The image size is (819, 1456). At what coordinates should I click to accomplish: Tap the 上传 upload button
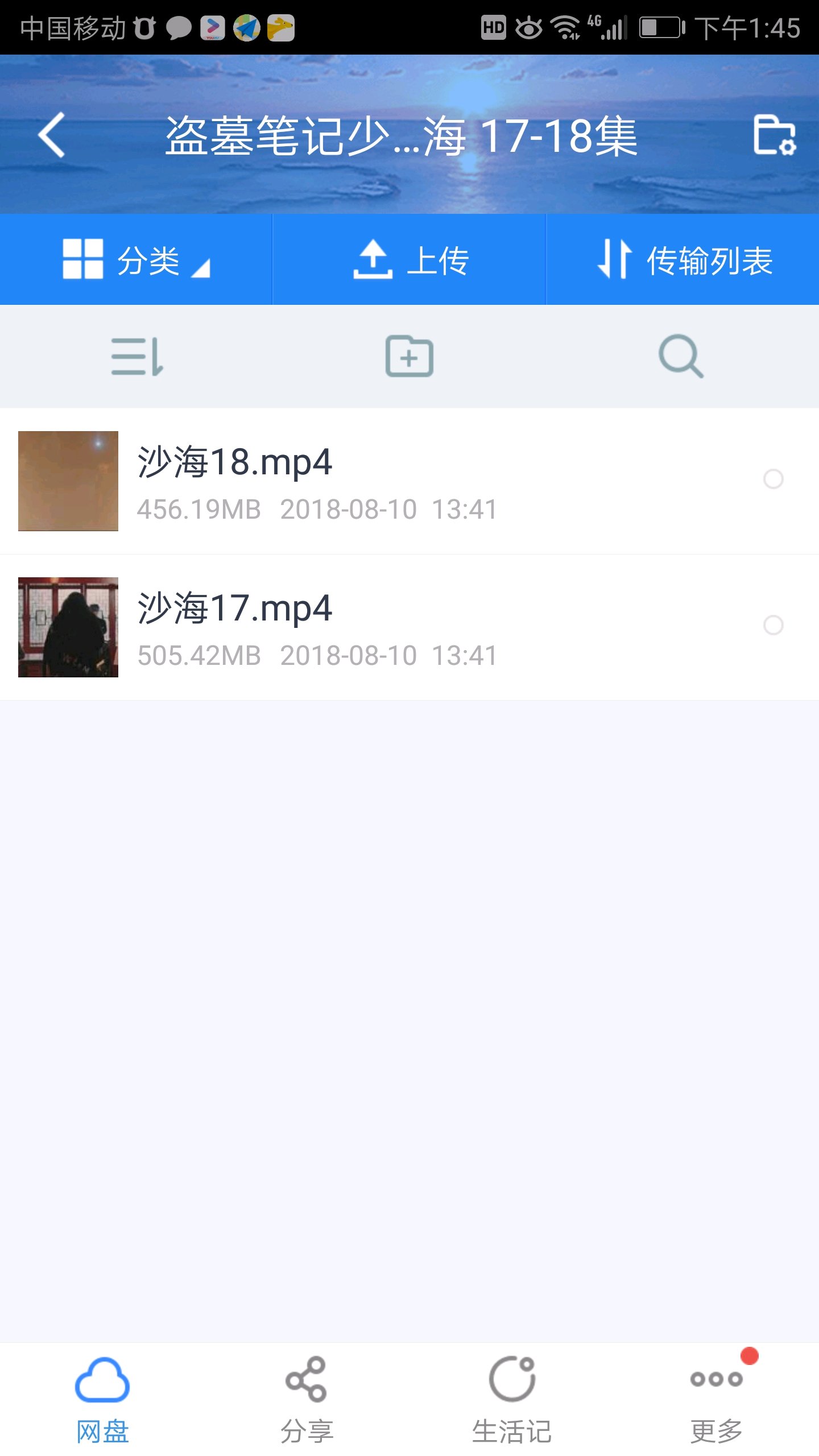tap(409, 260)
